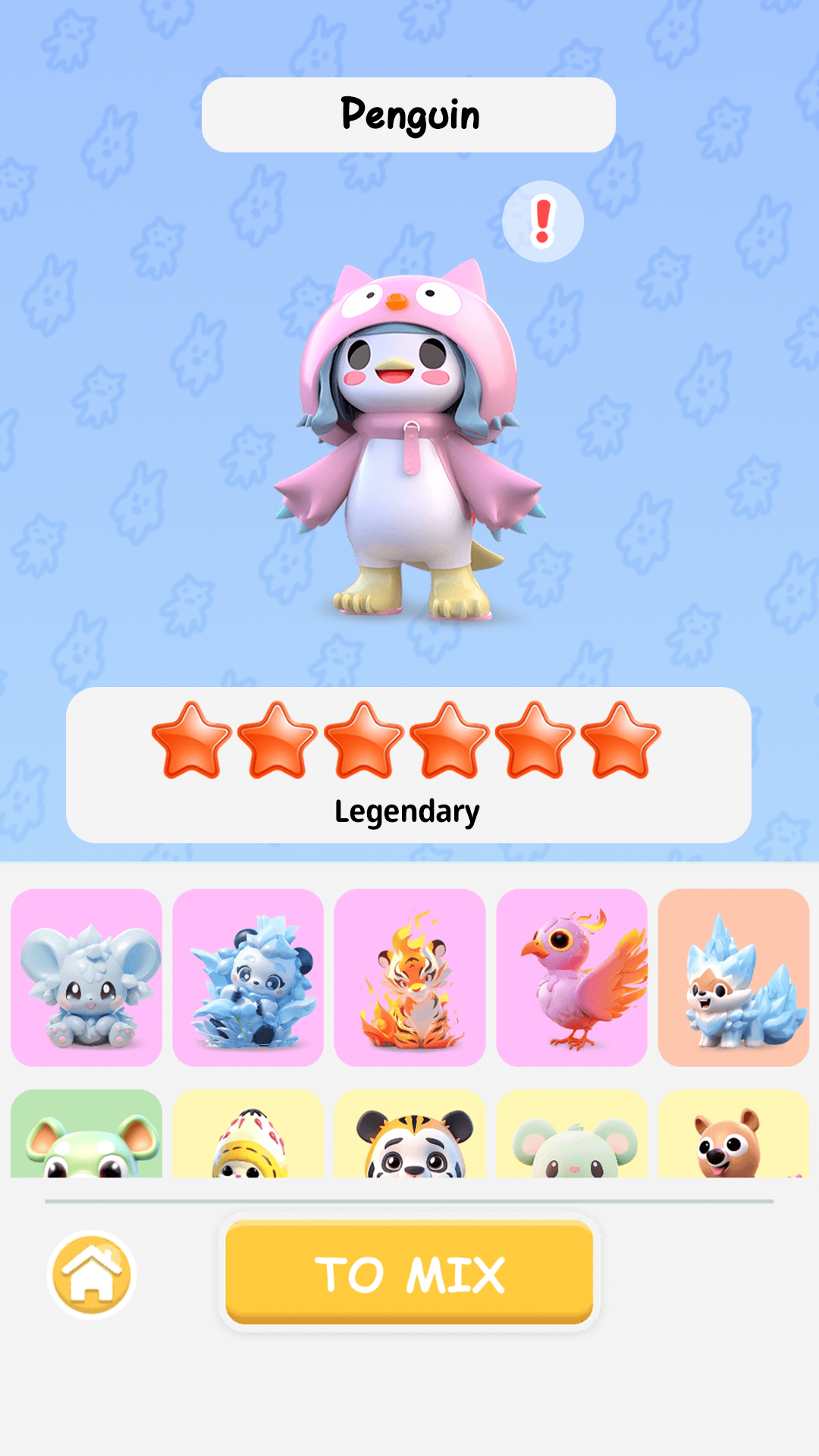This screenshot has width=819, height=1456.
Task: Pick the flaming tiger tile
Action: (x=409, y=977)
